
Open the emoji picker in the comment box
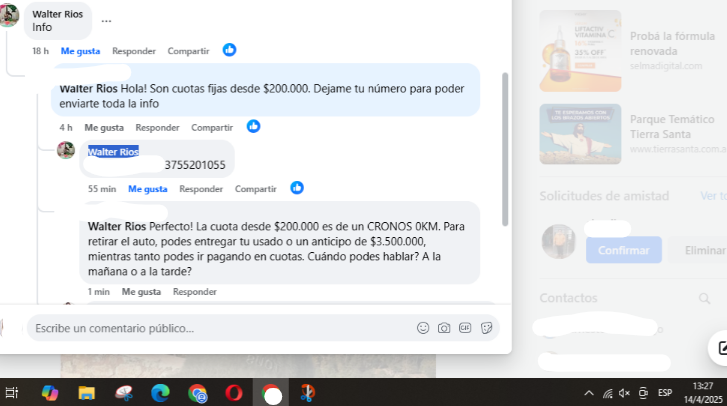tap(423, 328)
